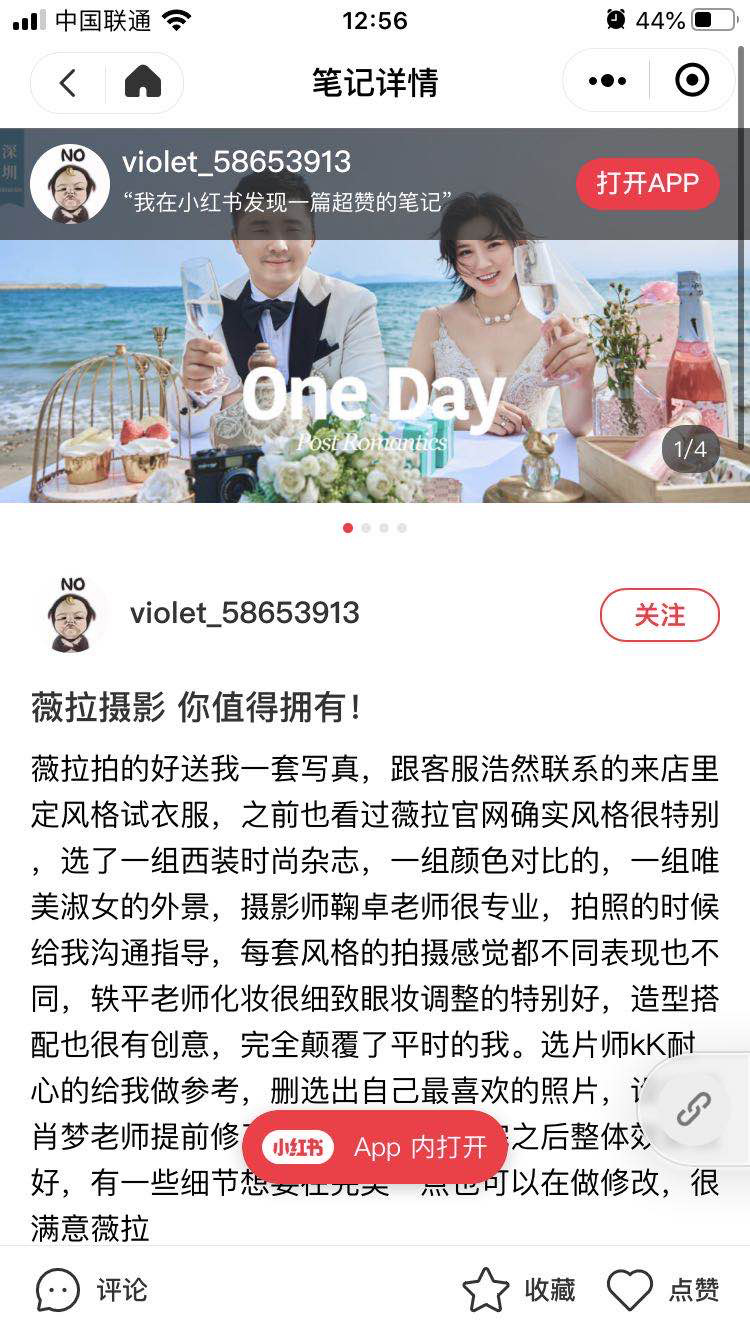This screenshot has width=750, height=1334.
Task: Open the three-dot more menu
Action: tap(607, 81)
